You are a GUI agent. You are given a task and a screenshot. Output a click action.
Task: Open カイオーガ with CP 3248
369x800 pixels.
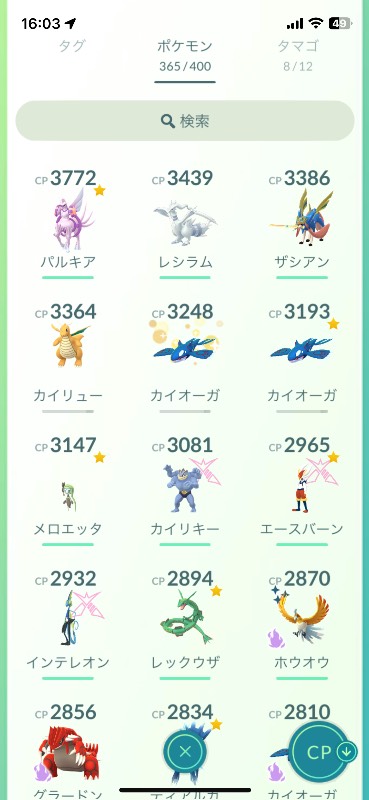coord(185,357)
